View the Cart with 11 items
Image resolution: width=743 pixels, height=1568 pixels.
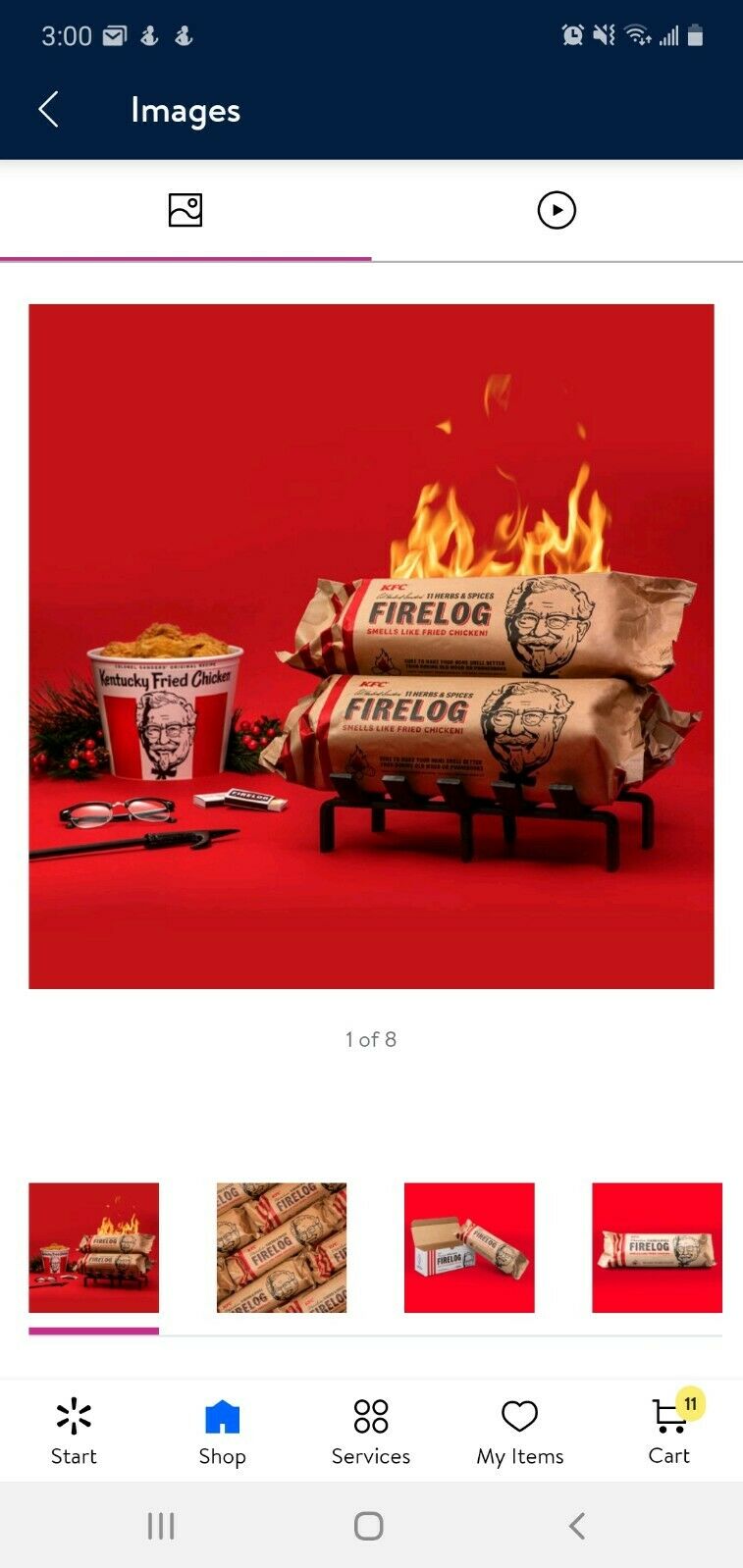[x=668, y=1417]
